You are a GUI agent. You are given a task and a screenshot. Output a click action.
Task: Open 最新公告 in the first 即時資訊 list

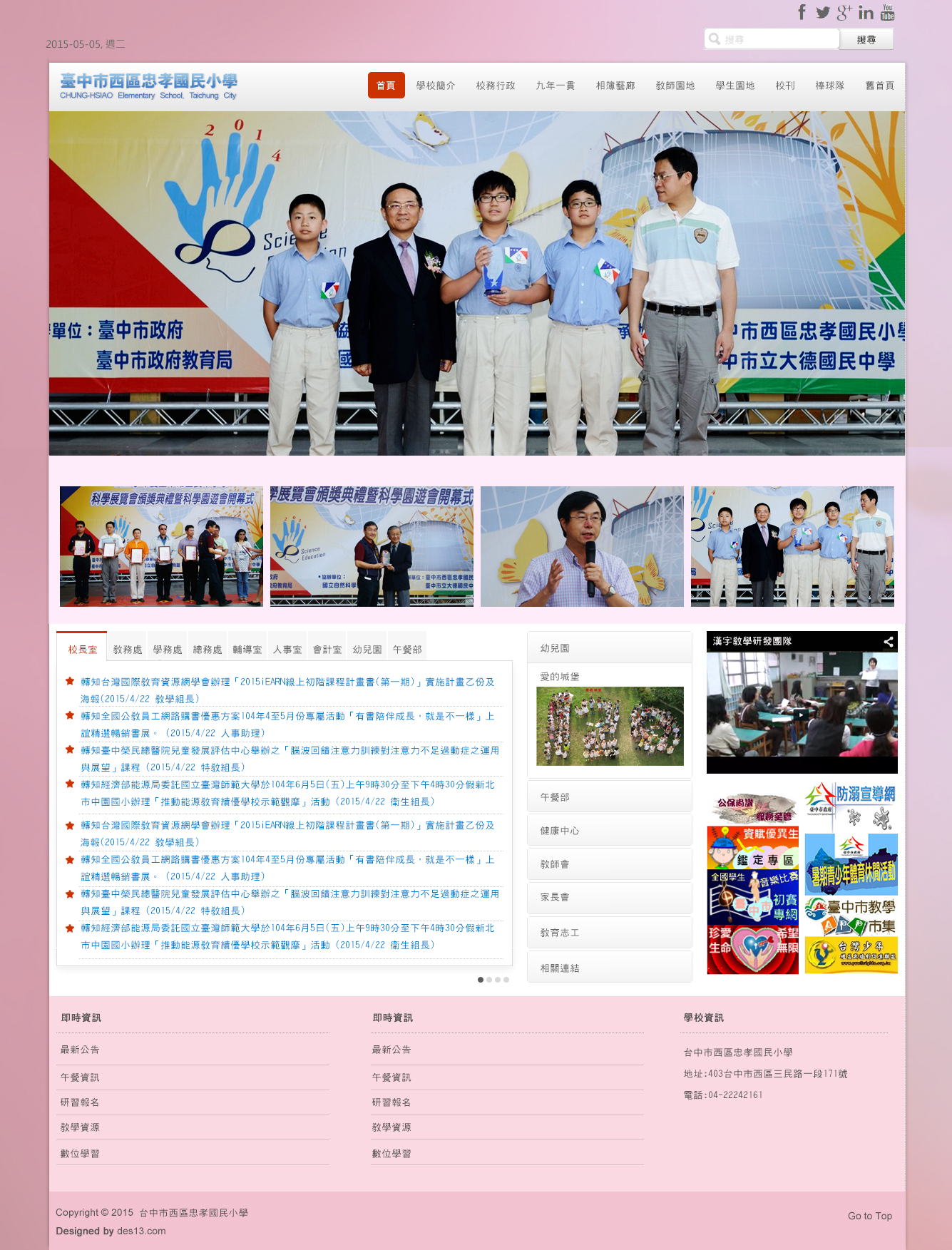coord(80,1050)
